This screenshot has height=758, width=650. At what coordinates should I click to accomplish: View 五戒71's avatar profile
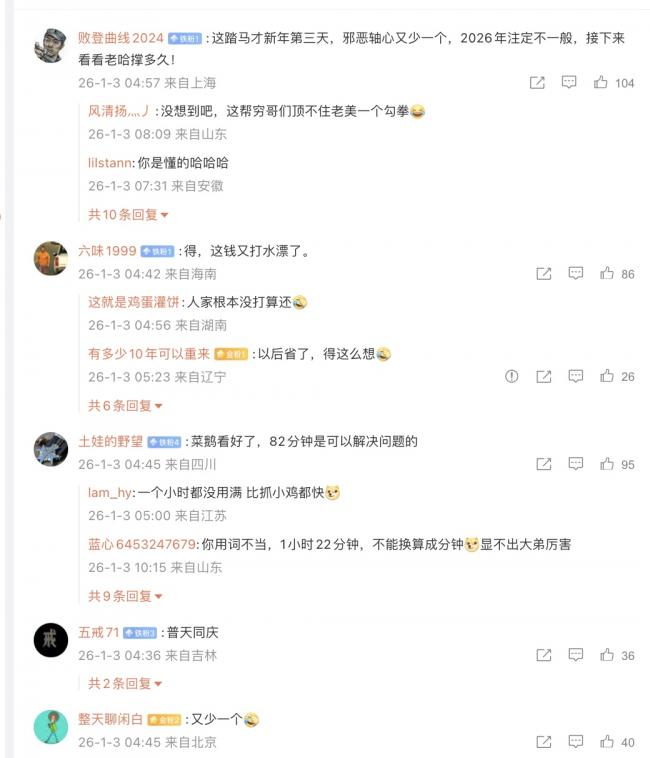pyautogui.click(x=51, y=640)
